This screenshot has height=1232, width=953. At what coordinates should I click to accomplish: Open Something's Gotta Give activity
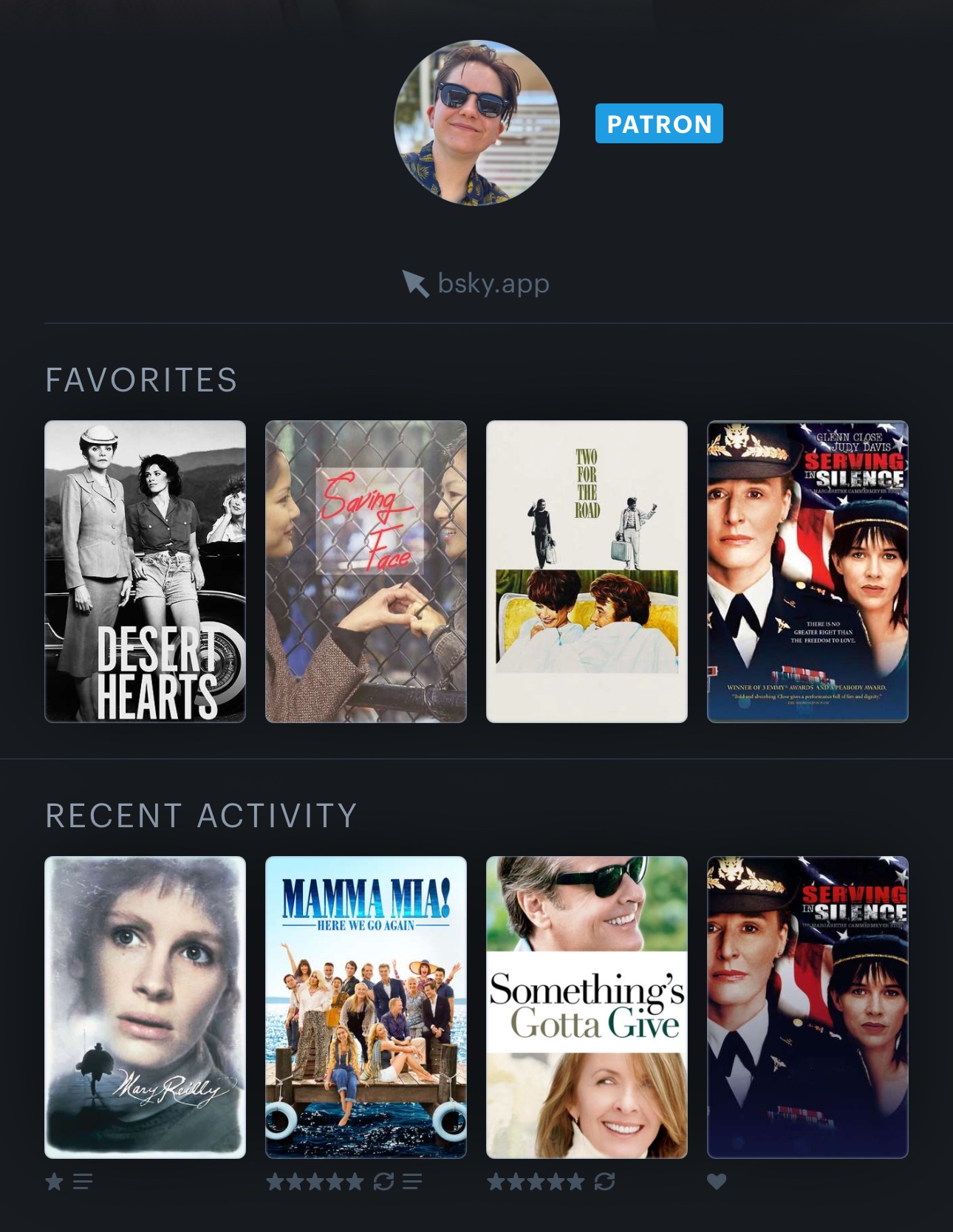click(x=587, y=1007)
